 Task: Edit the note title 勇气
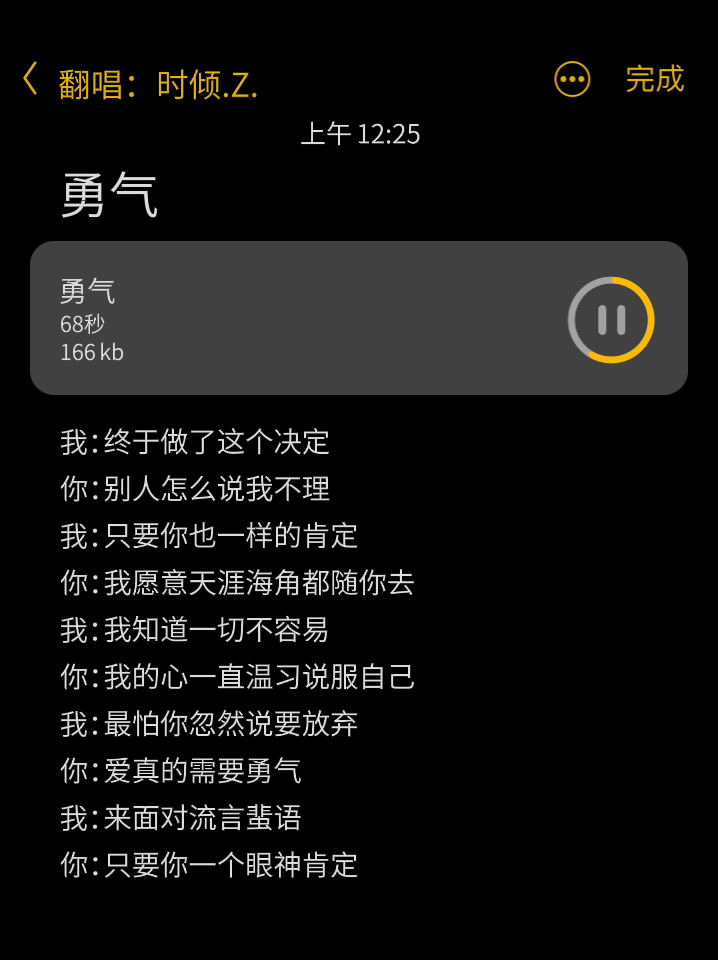pos(110,195)
